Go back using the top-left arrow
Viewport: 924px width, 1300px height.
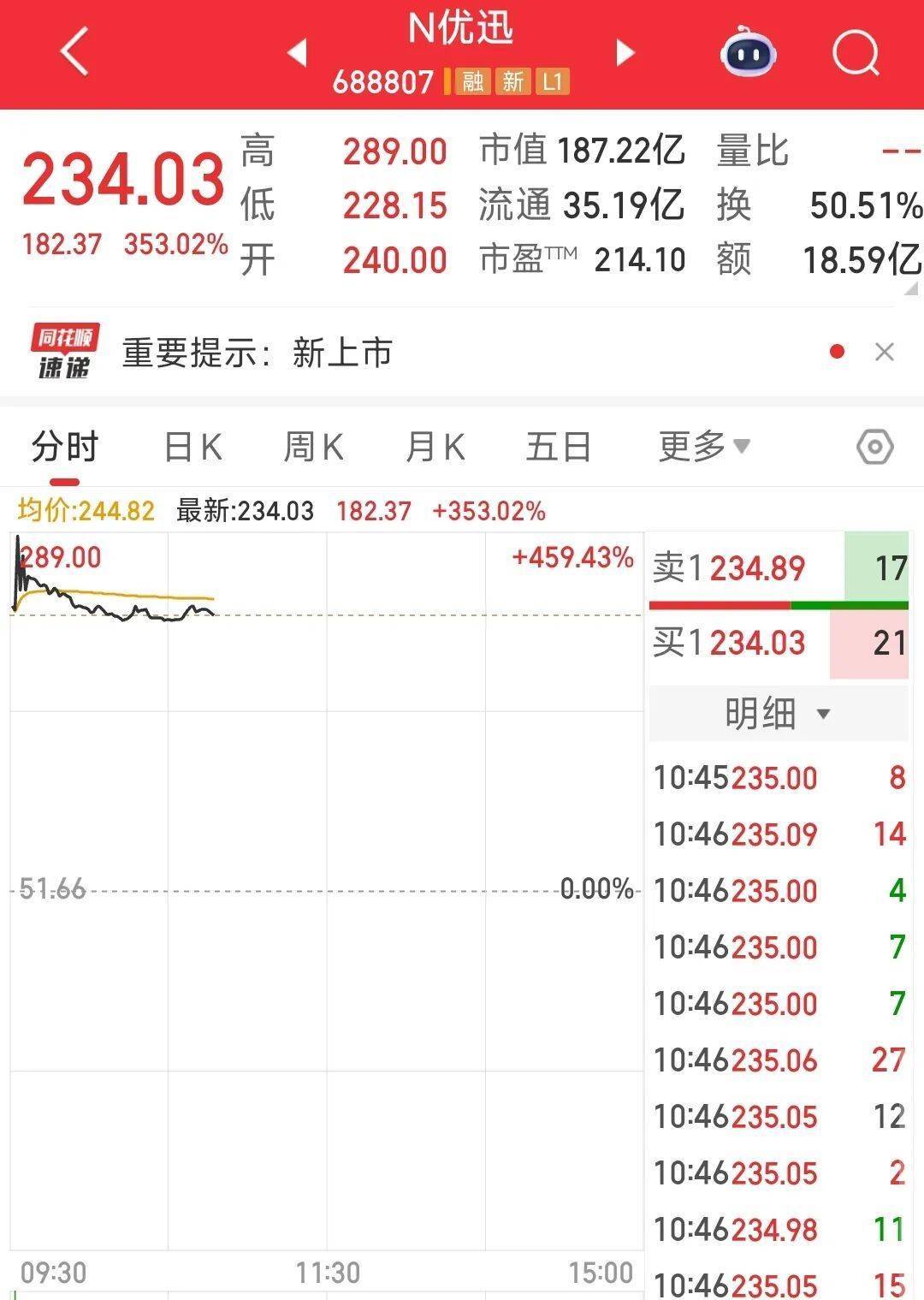pyautogui.click(x=75, y=52)
